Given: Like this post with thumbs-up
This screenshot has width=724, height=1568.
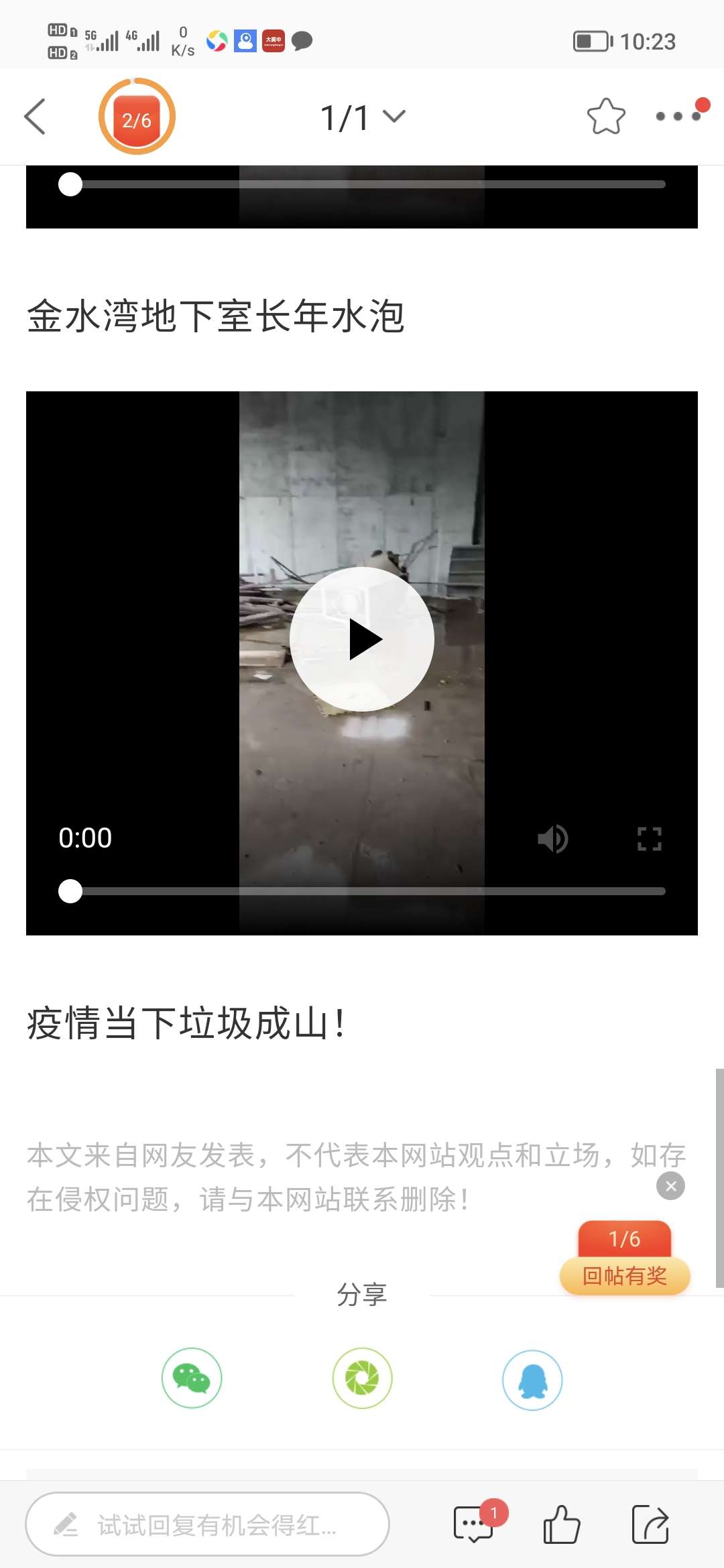Looking at the screenshot, I should (x=561, y=1524).
